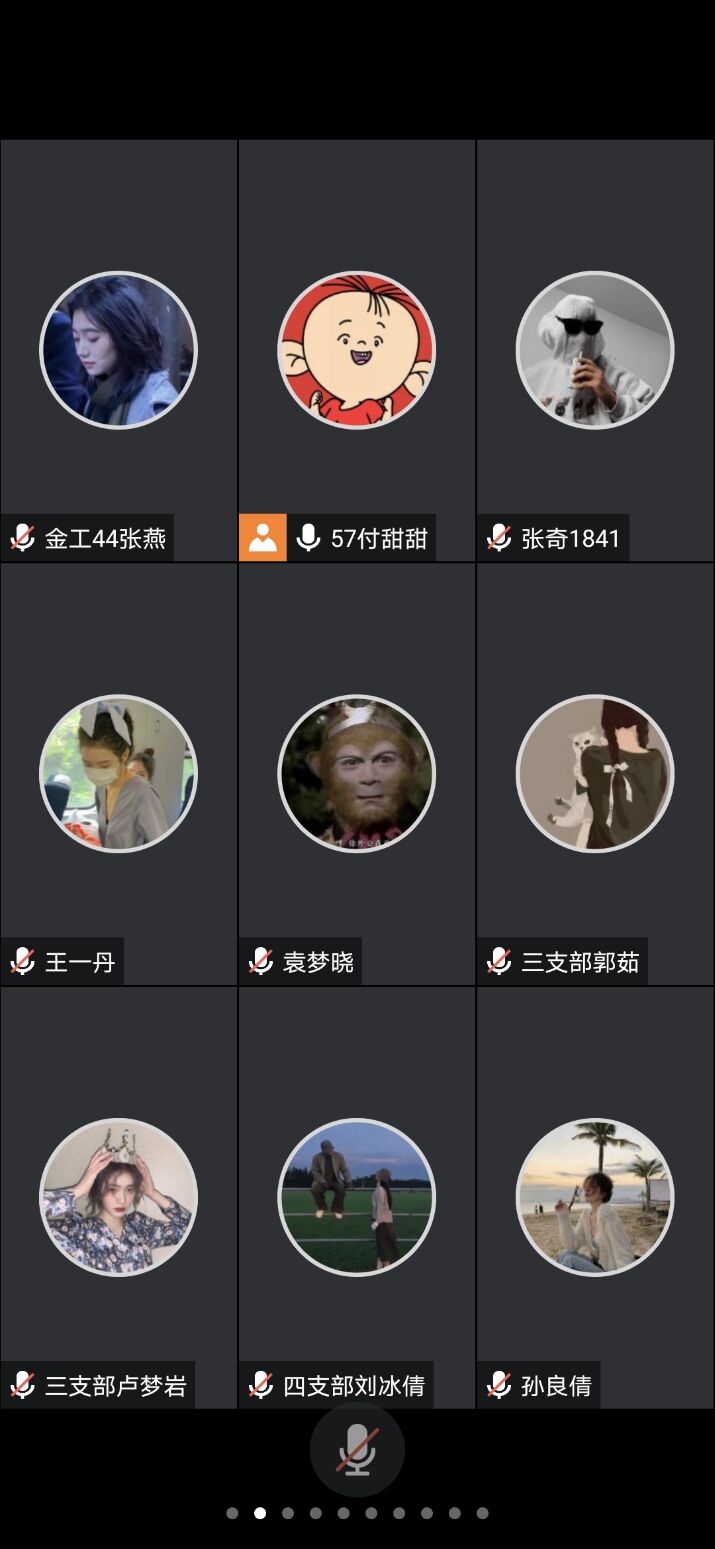Unmute the microphone button at the bottom

click(x=357, y=1449)
